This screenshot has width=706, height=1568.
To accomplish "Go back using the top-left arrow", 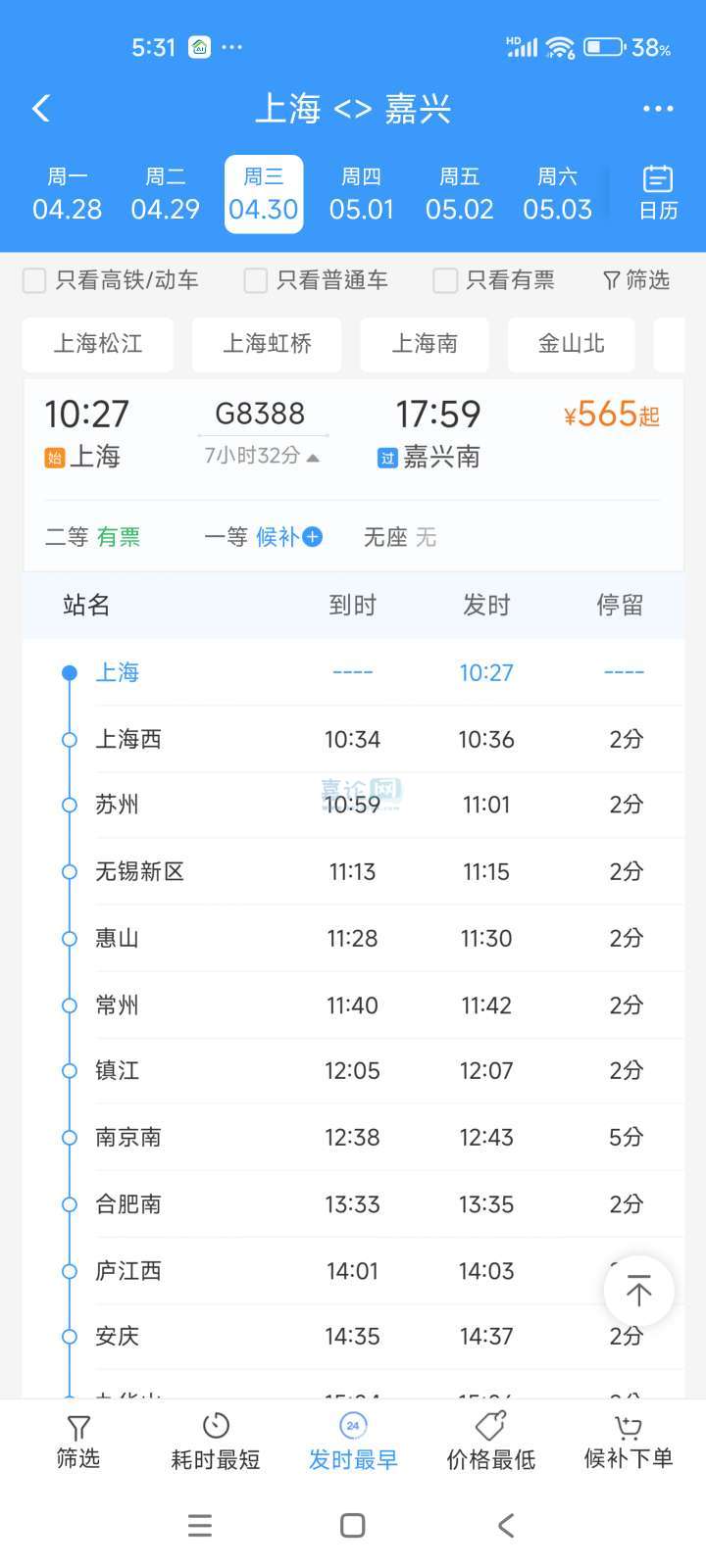I will click(x=41, y=108).
